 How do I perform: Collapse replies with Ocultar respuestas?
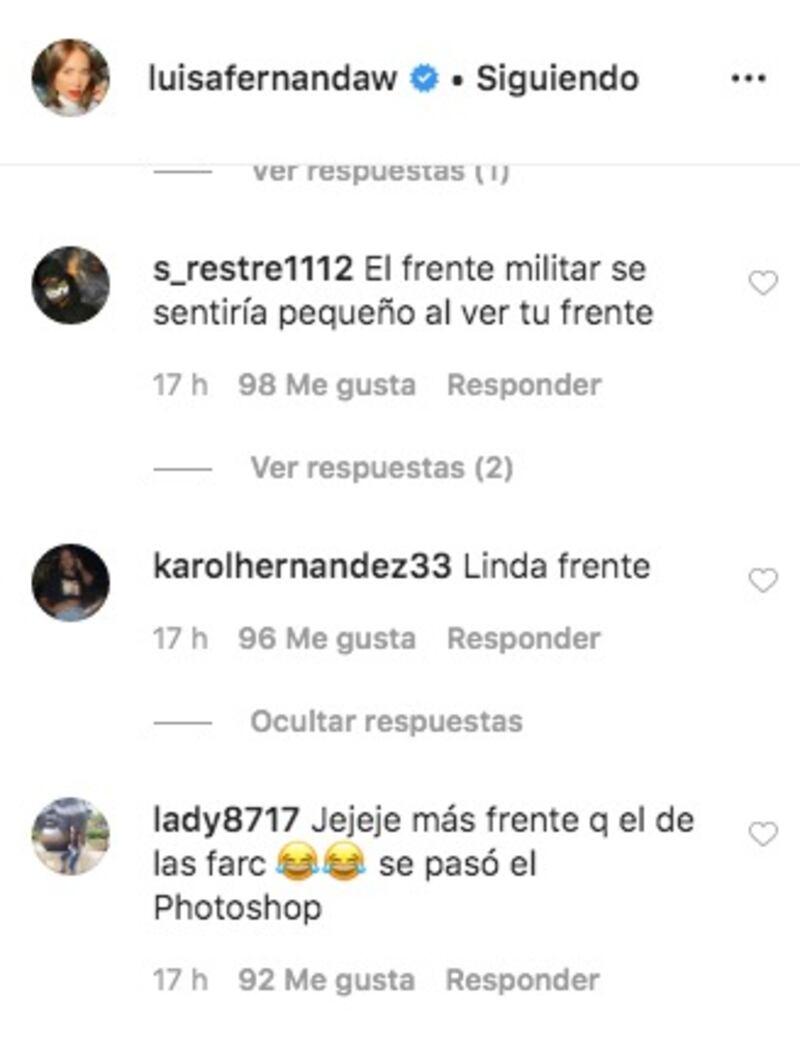pyautogui.click(x=386, y=721)
